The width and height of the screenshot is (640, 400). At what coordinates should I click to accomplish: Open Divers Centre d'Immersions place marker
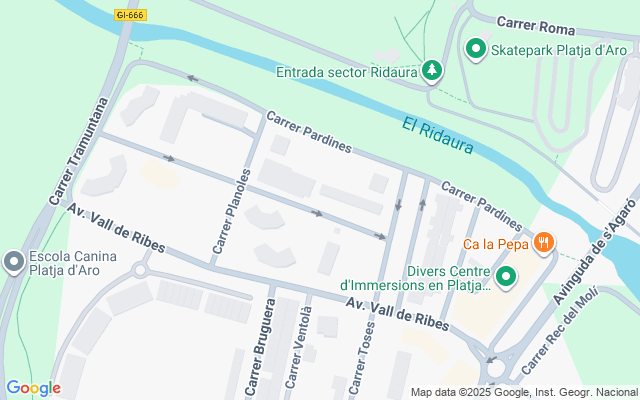coord(506,278)
